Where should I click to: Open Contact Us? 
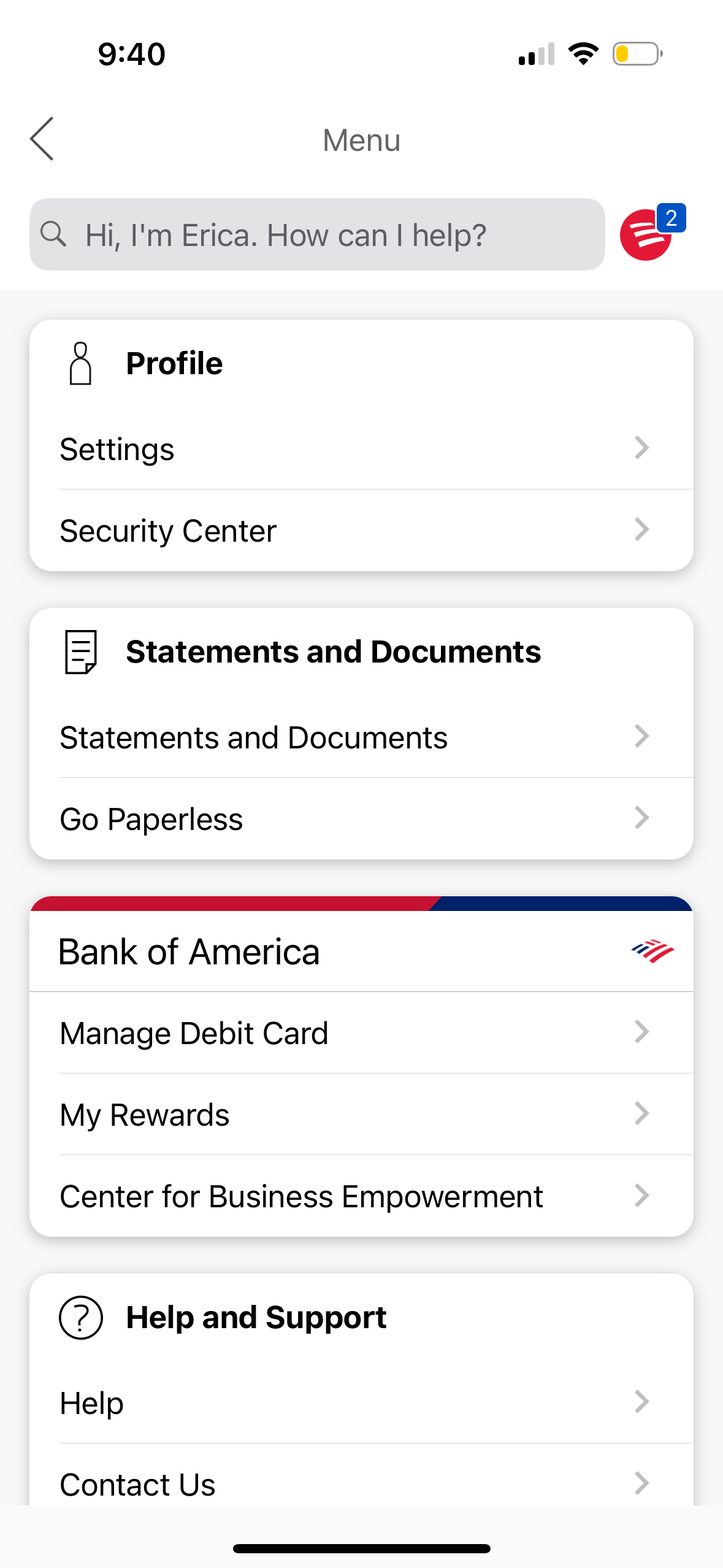362,1484
